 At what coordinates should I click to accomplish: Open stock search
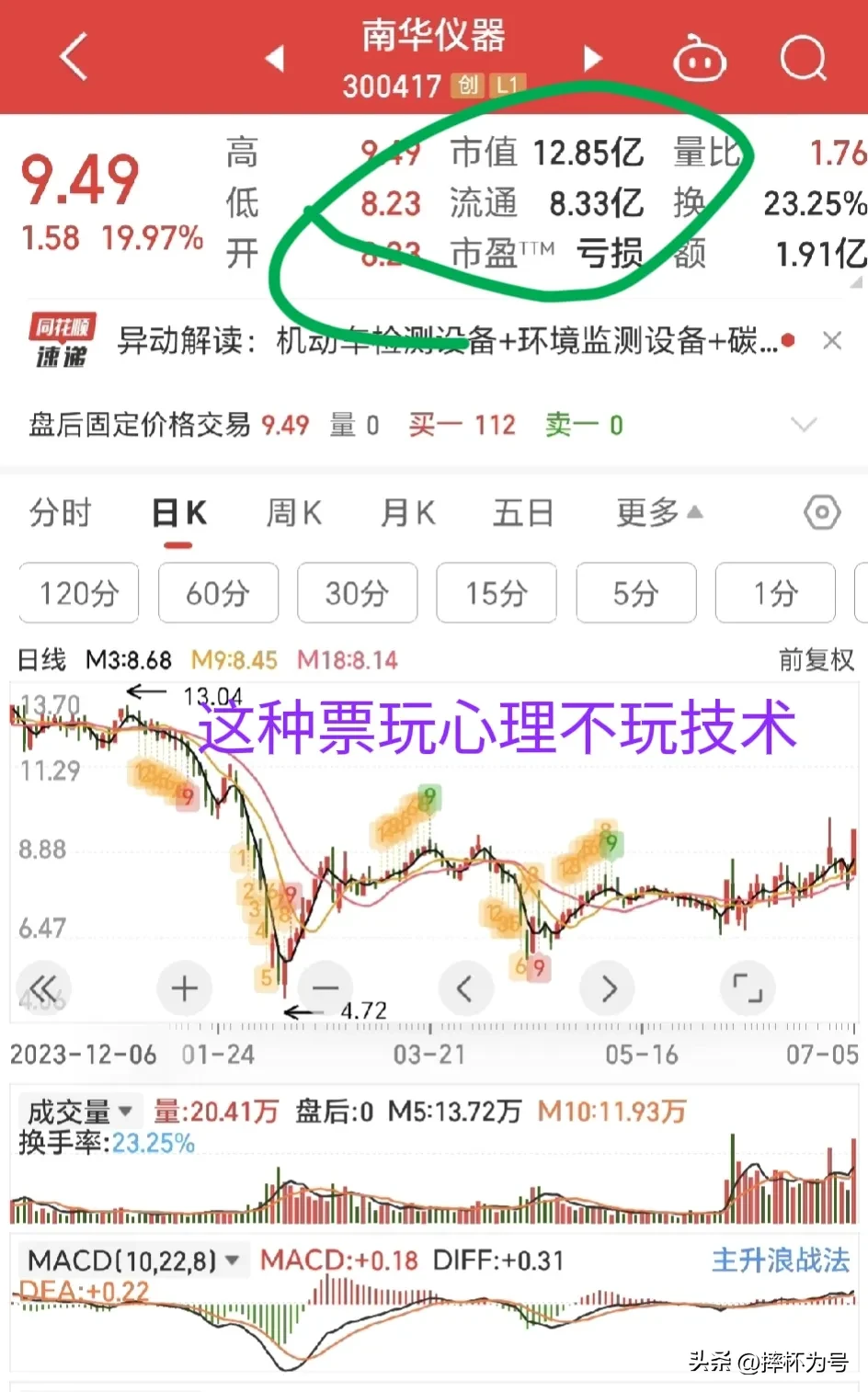click(x=804, y=59)
